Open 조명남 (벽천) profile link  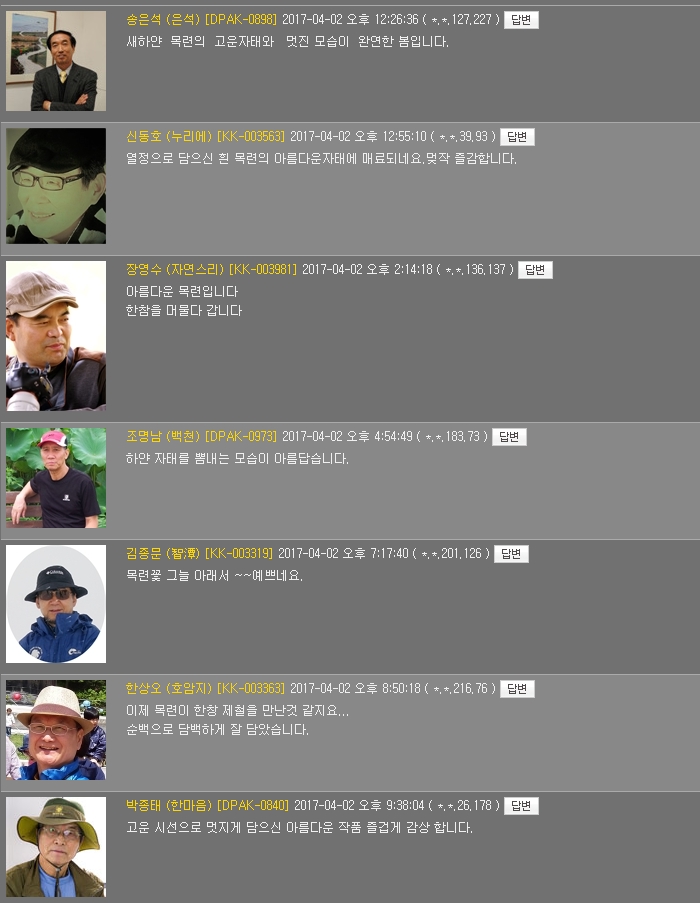click(x=164, y=437)
